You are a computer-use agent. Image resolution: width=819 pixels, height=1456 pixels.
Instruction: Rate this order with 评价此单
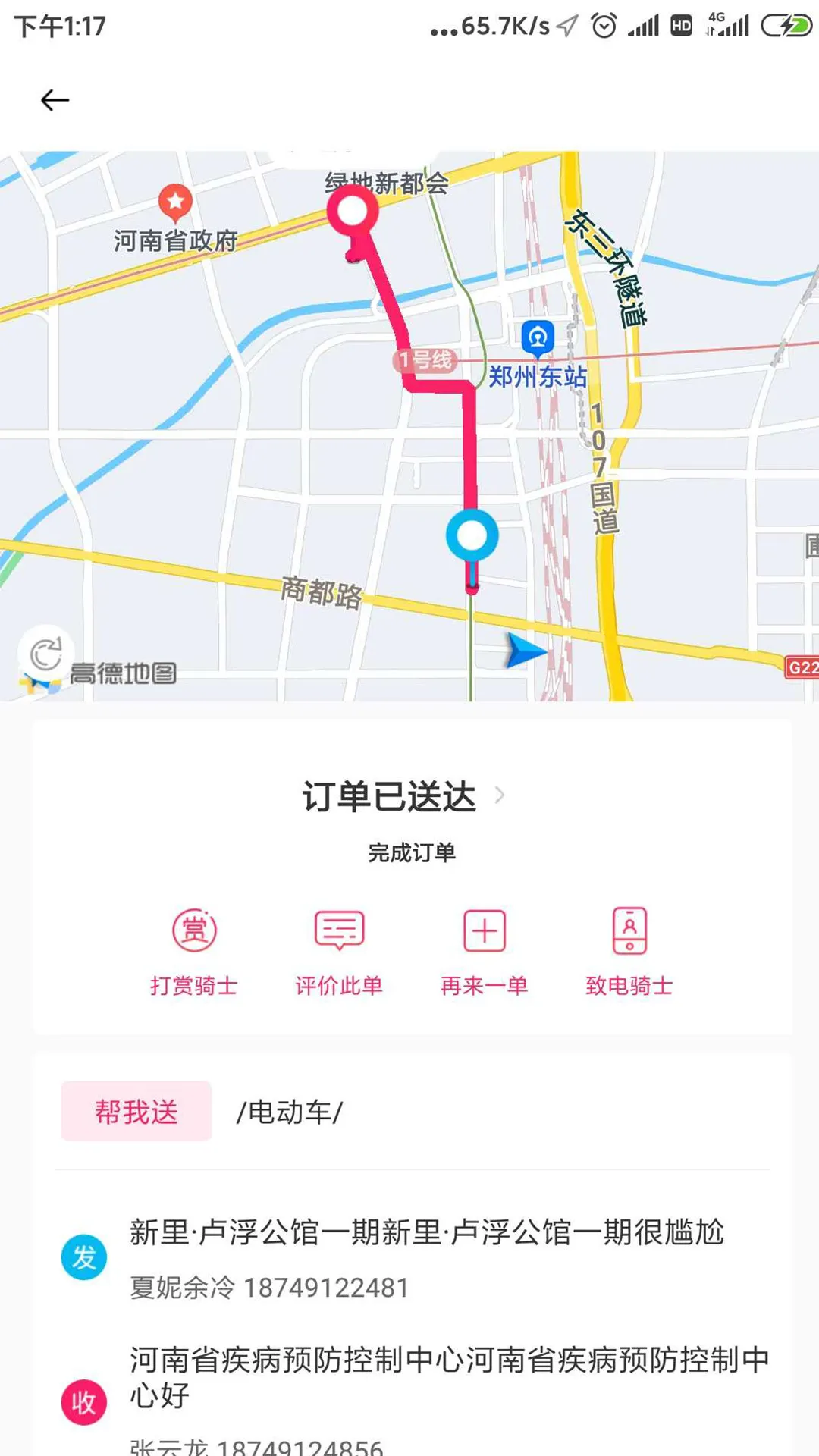tap(339, 952)
